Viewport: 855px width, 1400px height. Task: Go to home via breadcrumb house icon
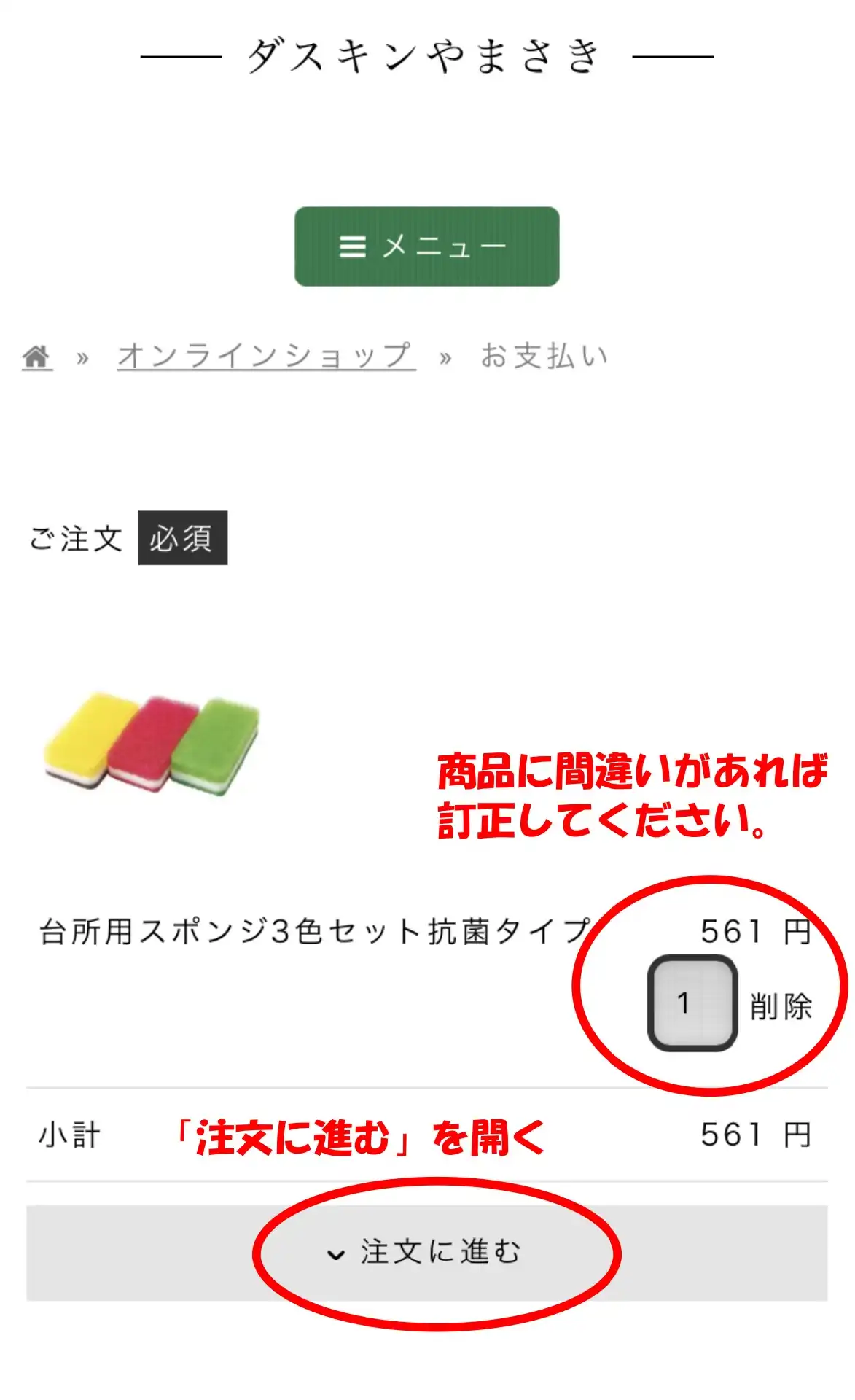(x=36, y=357)
